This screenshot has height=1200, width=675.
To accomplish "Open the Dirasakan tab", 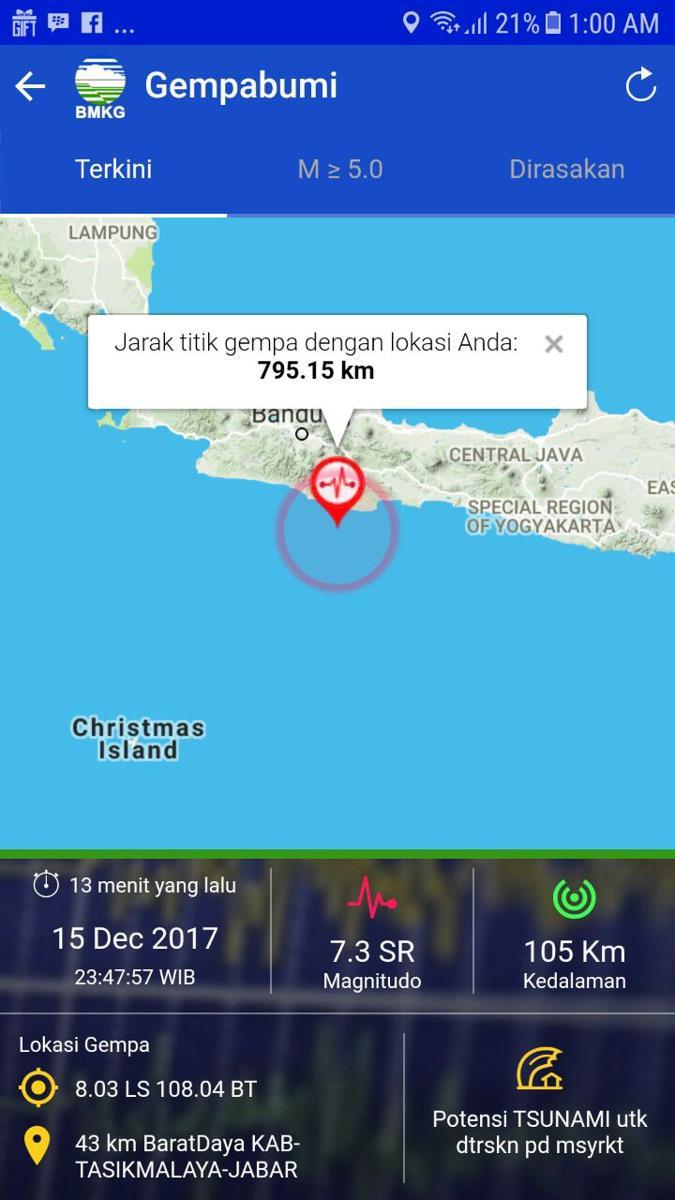I will pos(567,169).
